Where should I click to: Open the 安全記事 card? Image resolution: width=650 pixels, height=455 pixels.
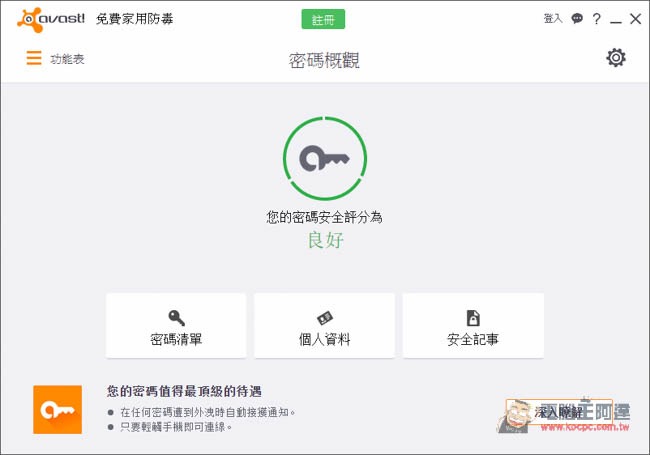[x=473, y=326]
